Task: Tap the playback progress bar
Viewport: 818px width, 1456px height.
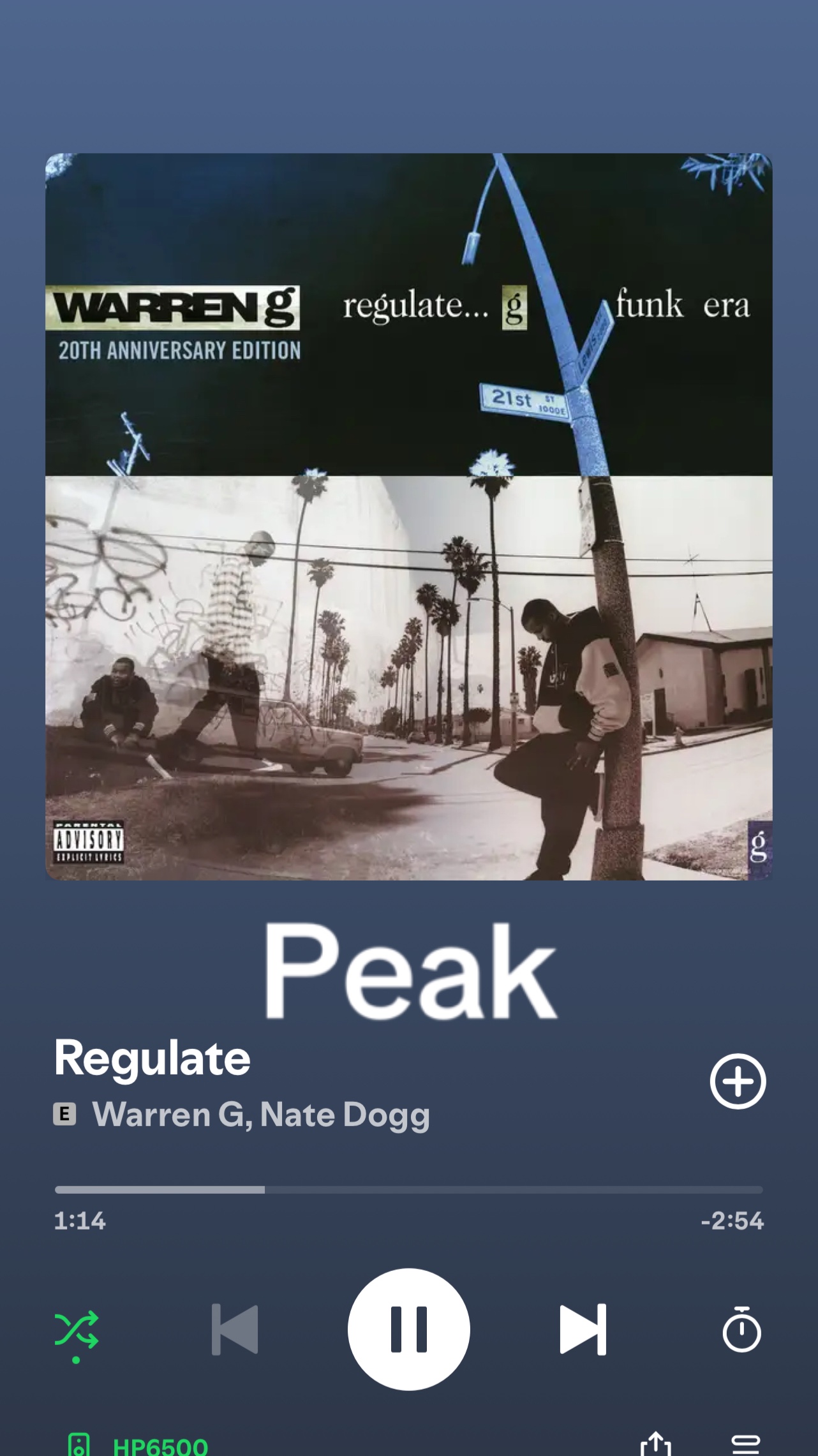Action: point(409,1190)
